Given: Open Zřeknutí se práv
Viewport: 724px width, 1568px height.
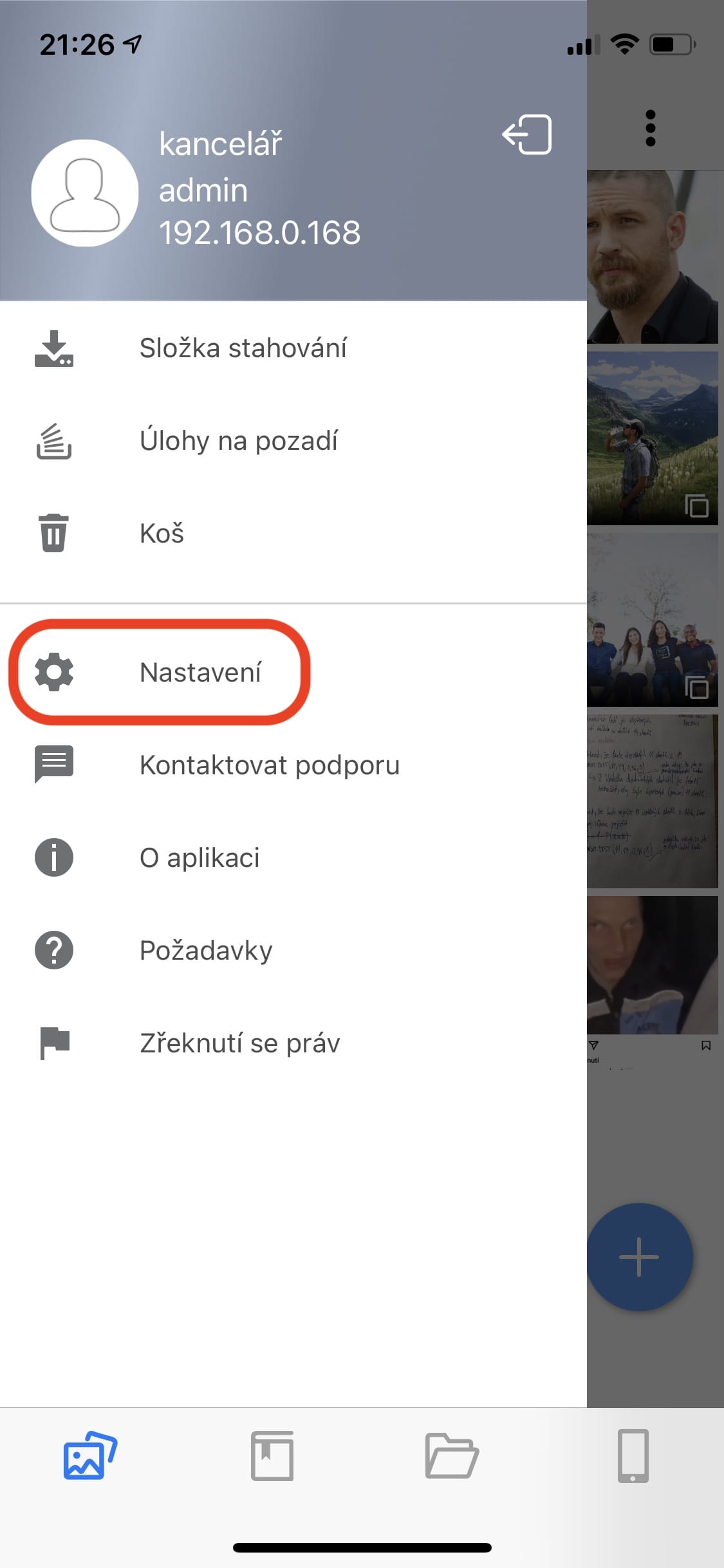Looking at the screenshot, I should 293,1043.
